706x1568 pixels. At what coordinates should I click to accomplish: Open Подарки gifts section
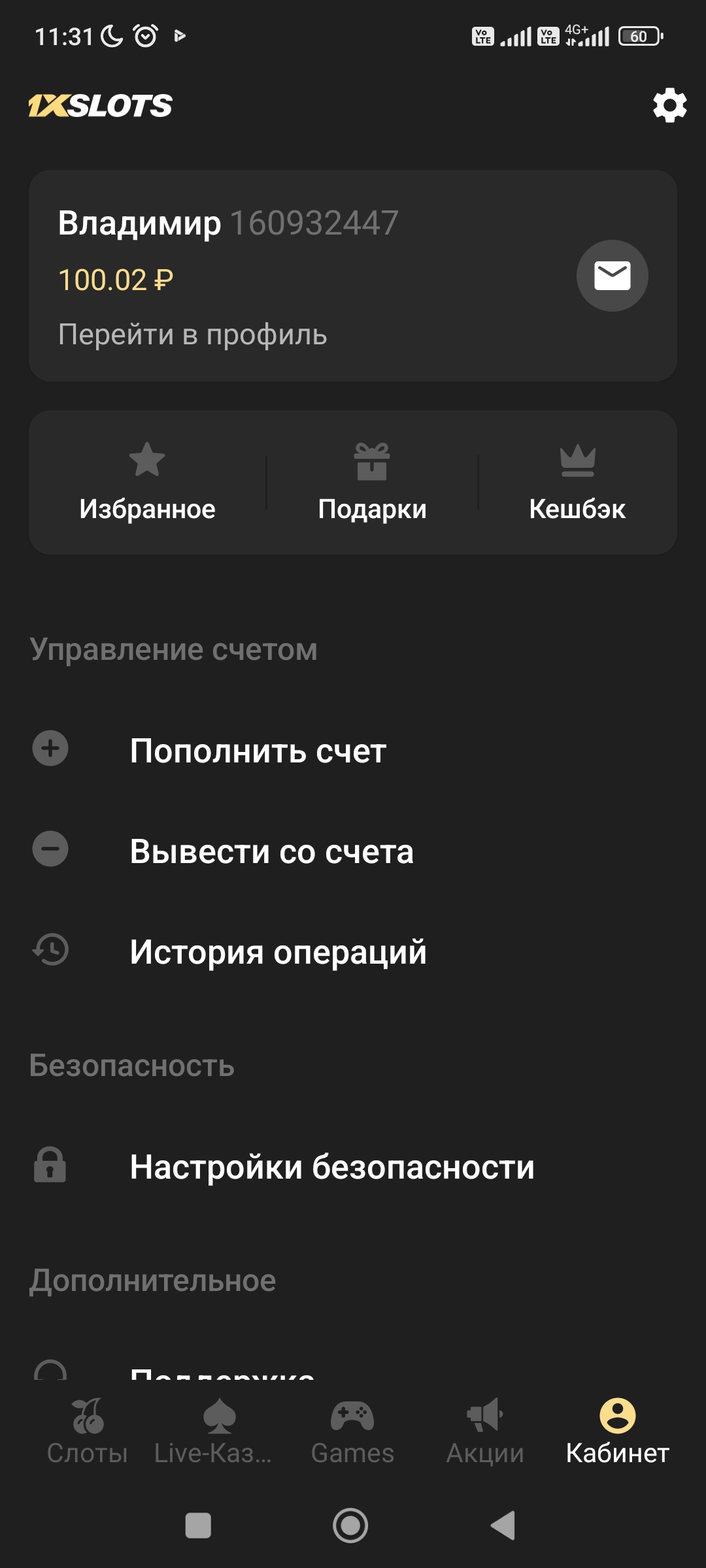pos(372,483)
